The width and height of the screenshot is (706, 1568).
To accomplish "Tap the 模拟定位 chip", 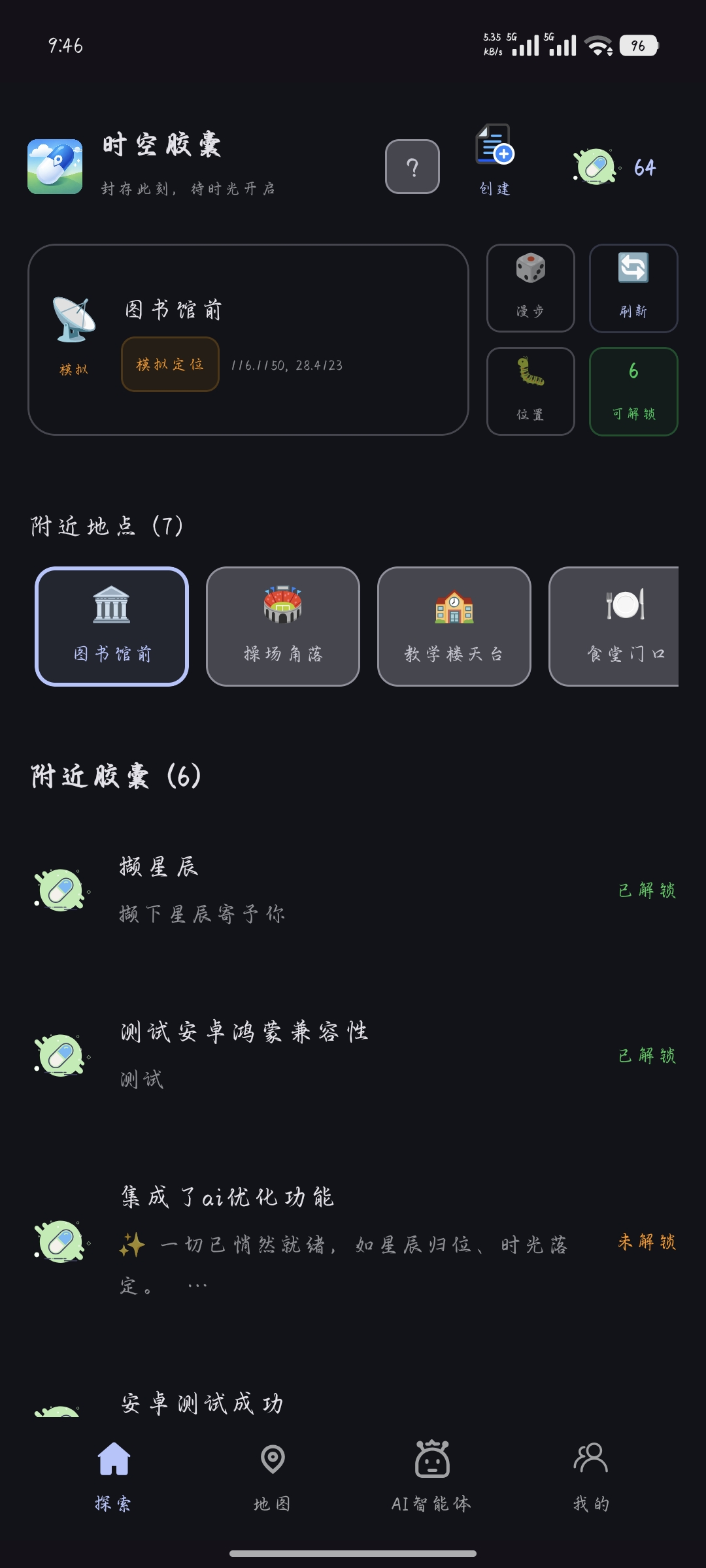I will point(170,365).
